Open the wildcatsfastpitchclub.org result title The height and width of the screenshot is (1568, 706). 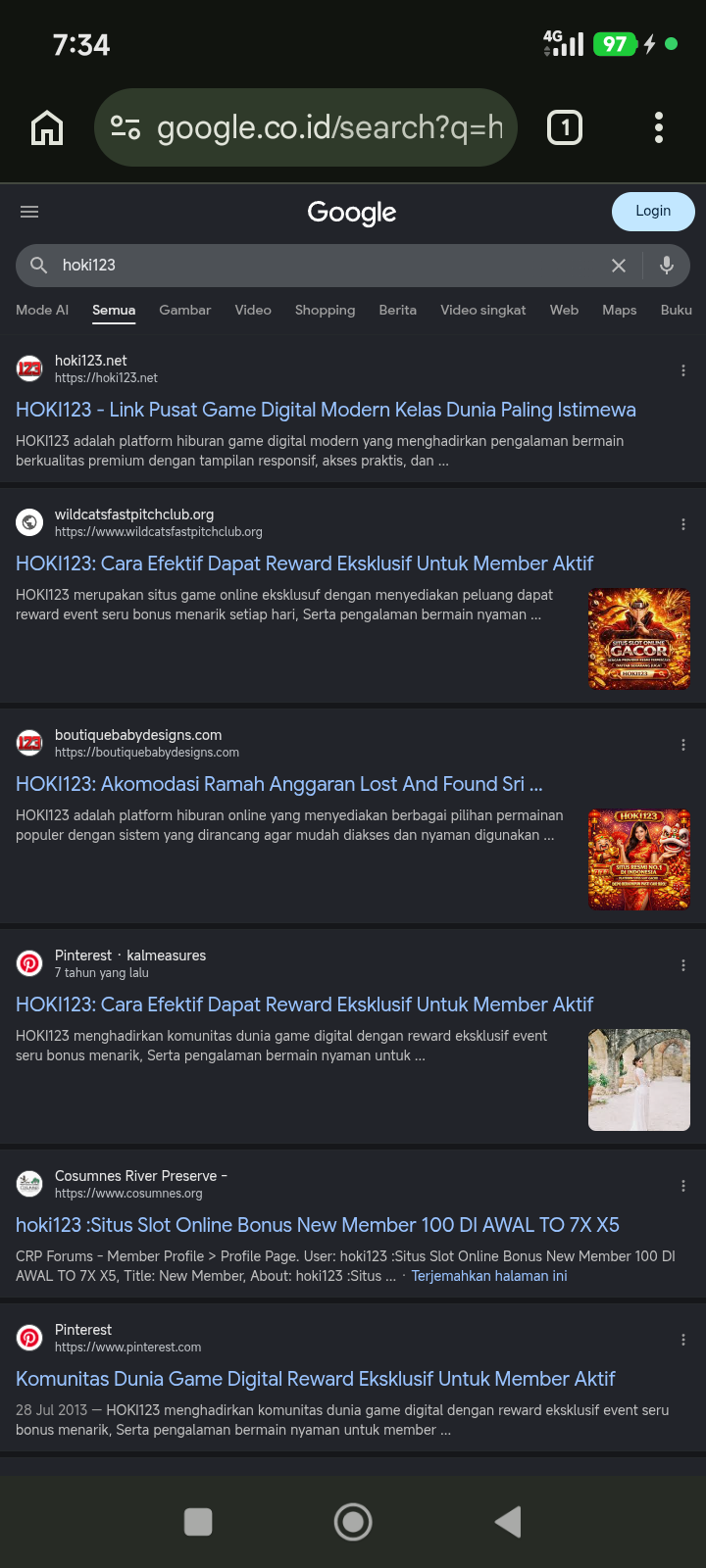[x=304, y=563]
